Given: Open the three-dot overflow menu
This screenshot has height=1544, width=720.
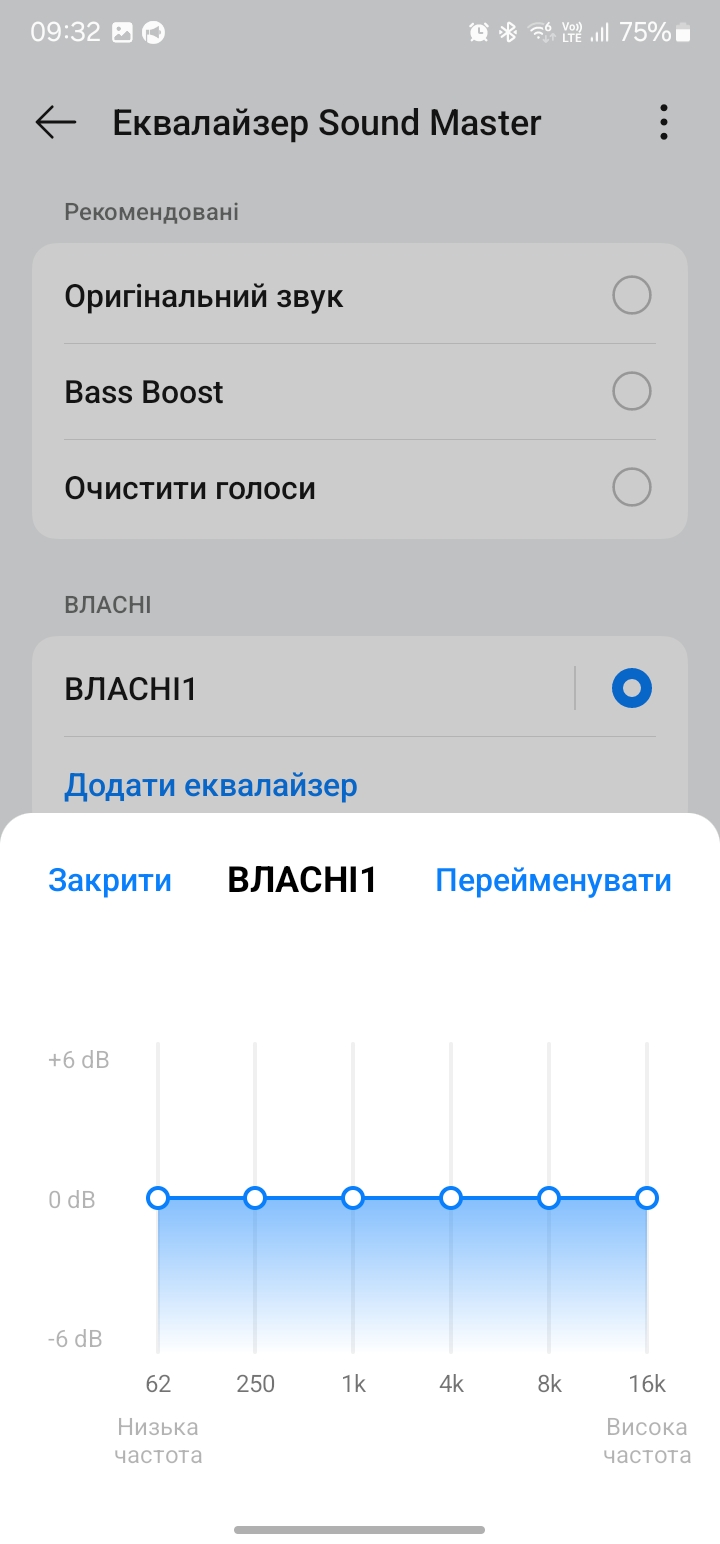Looking at the screenshot, I should tap(663, 122).
